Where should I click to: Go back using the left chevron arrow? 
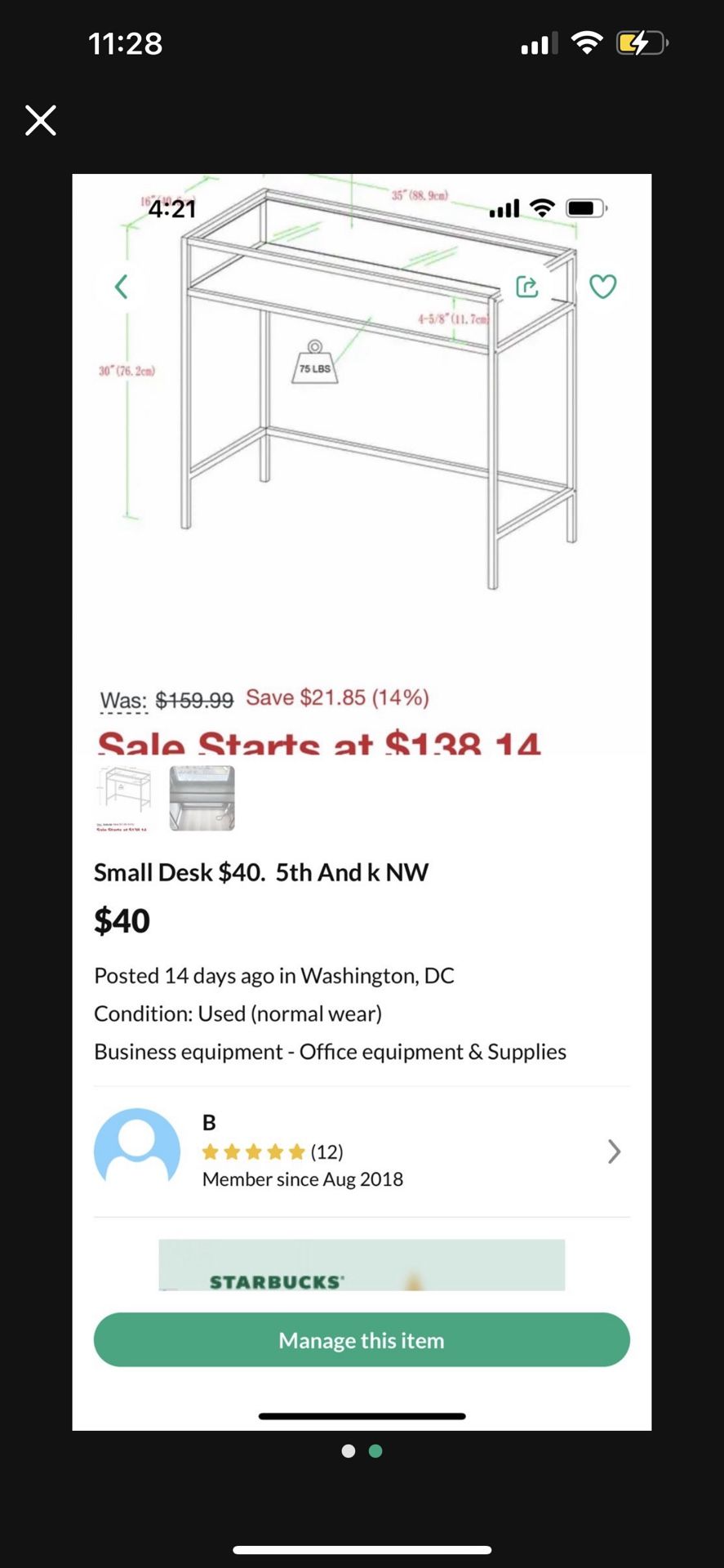pyautogui.click(x=121, y=287)
